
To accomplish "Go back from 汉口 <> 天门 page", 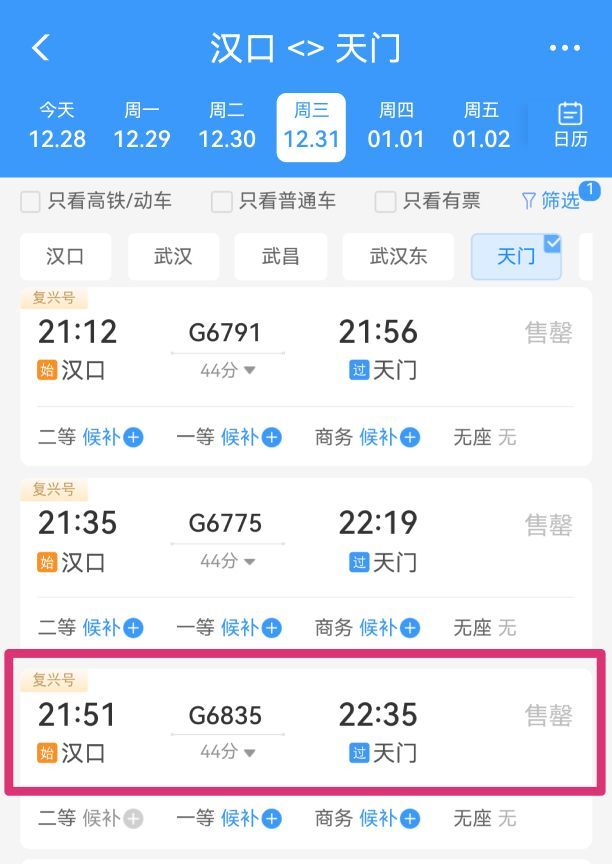I will click(40, 48).
